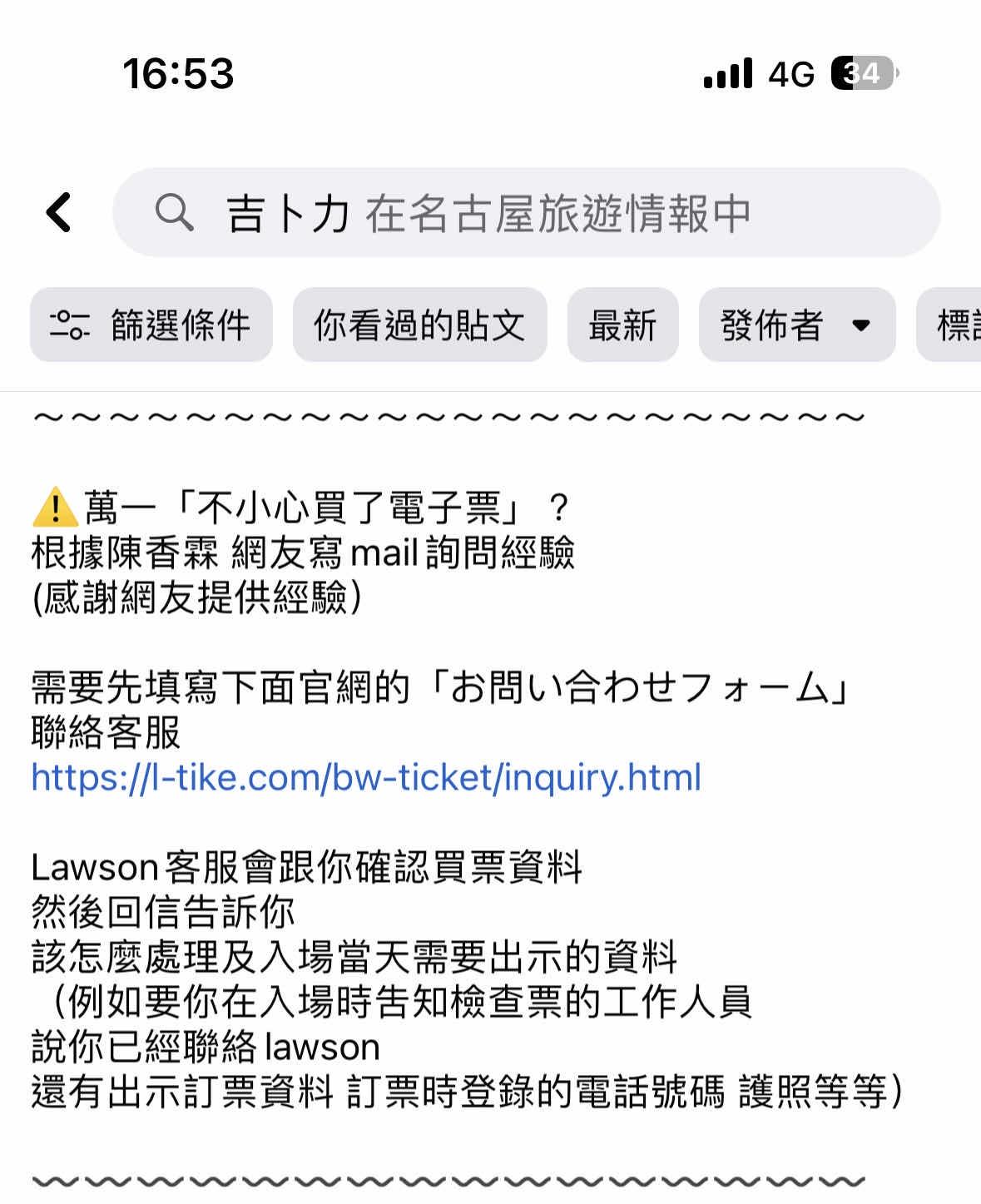Tap the search field showing 吉卜力
The height and width of the screenshot is (1204, 981).
tap(526, 213)
